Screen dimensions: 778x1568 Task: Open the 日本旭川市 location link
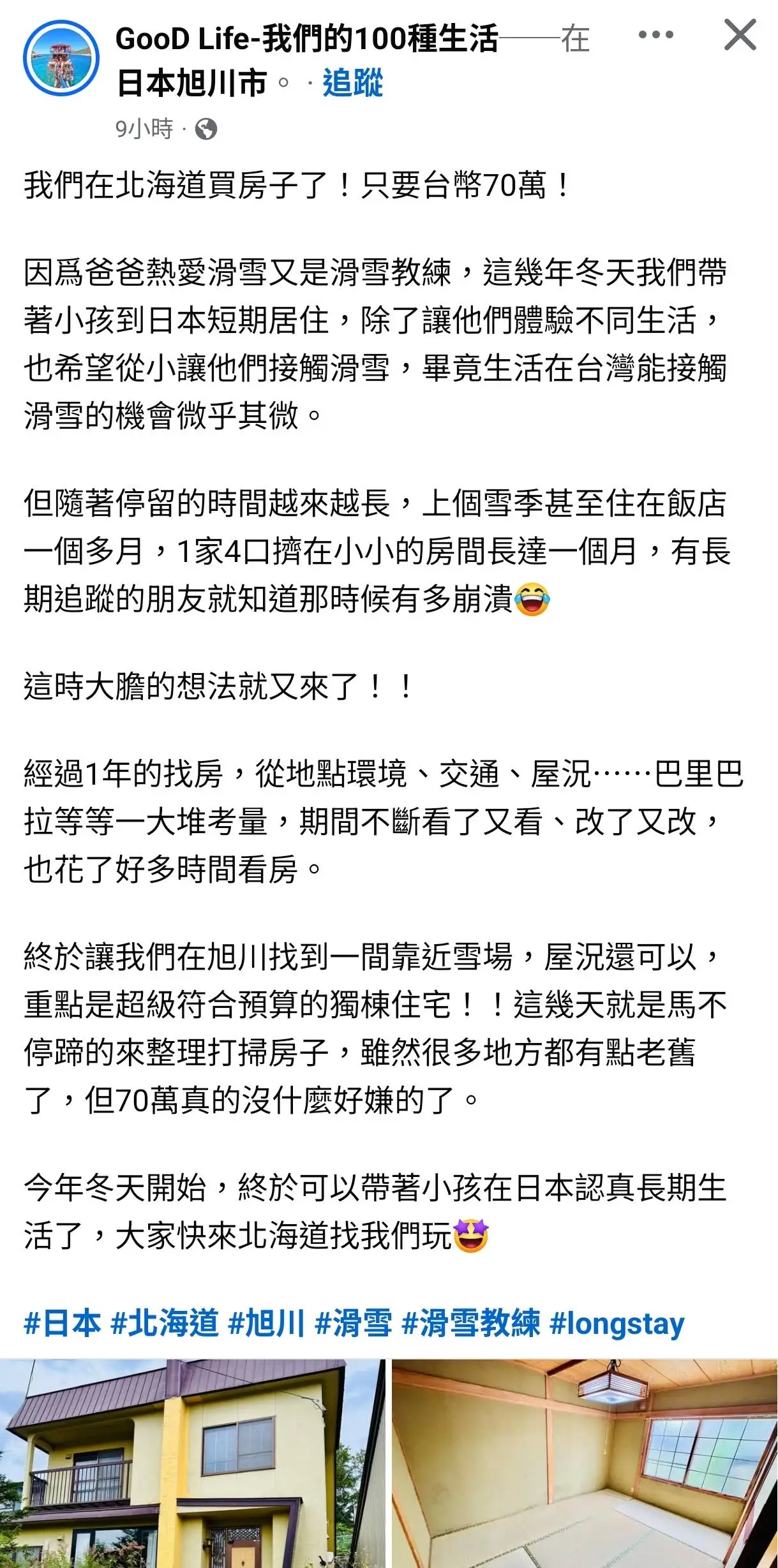click(x=191, y=84)
